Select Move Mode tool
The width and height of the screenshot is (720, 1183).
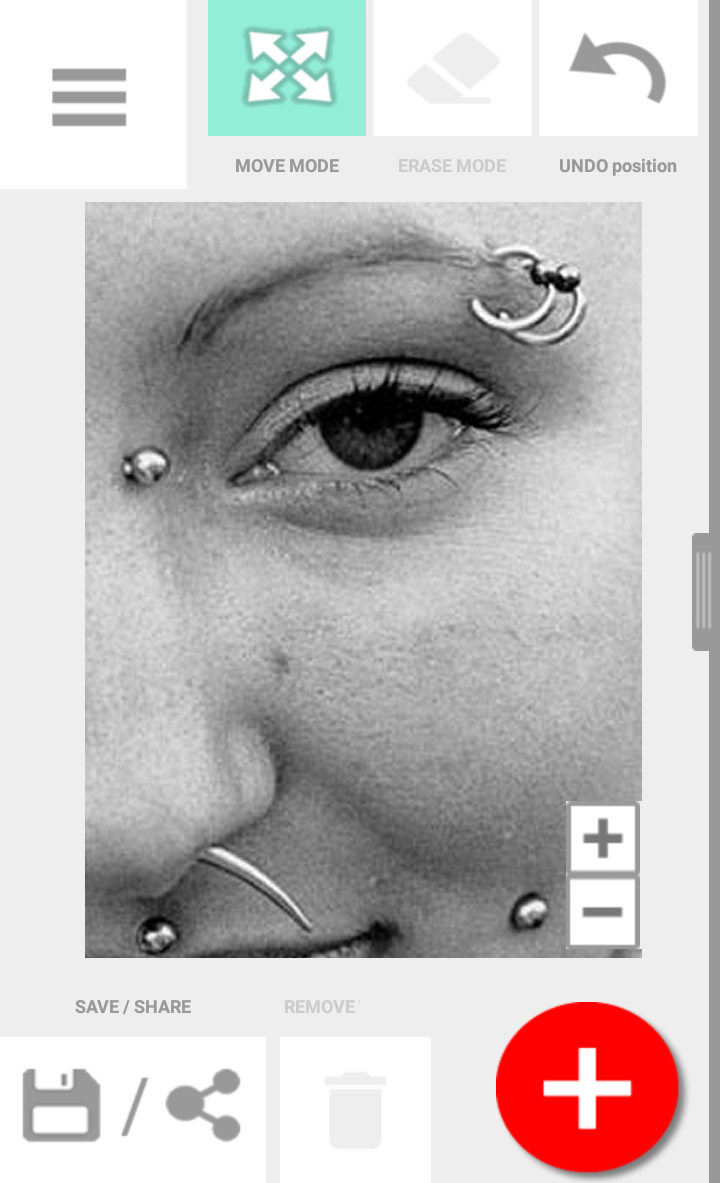pos(287,68)
